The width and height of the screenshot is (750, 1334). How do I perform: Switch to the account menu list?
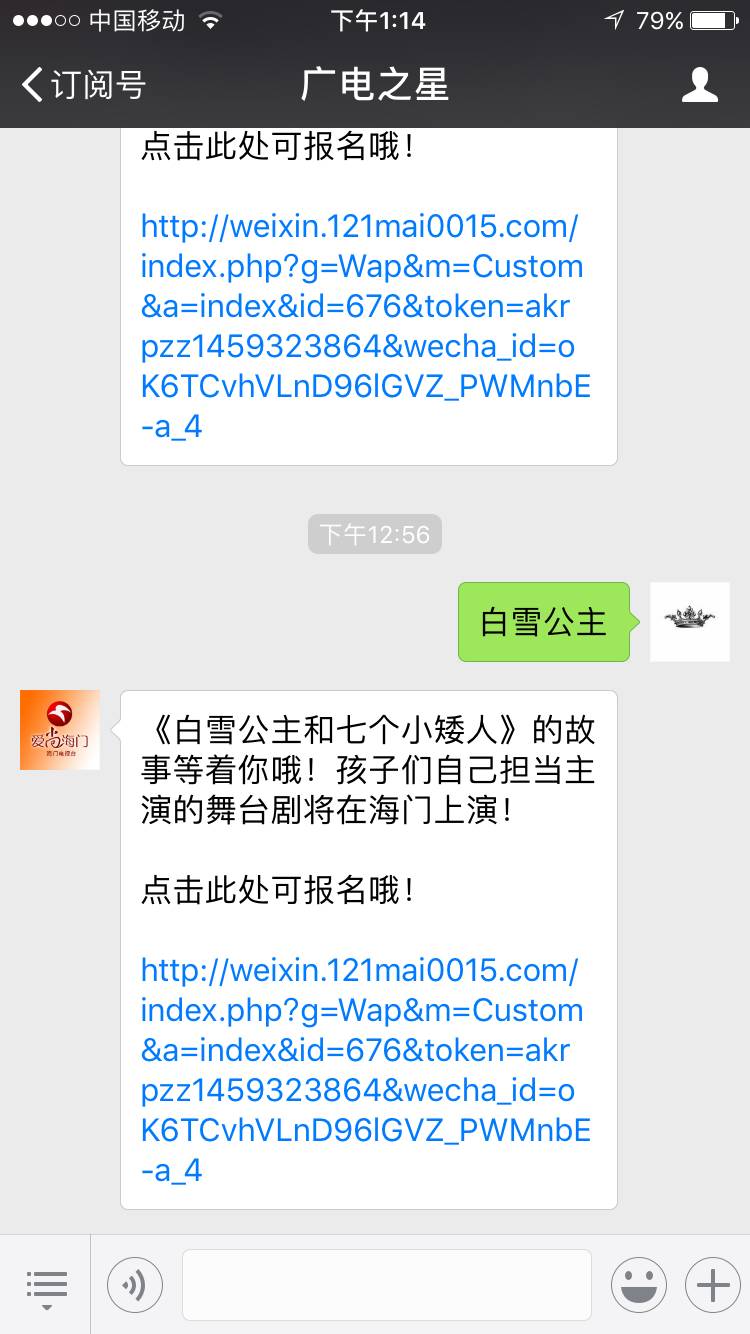46,1285
